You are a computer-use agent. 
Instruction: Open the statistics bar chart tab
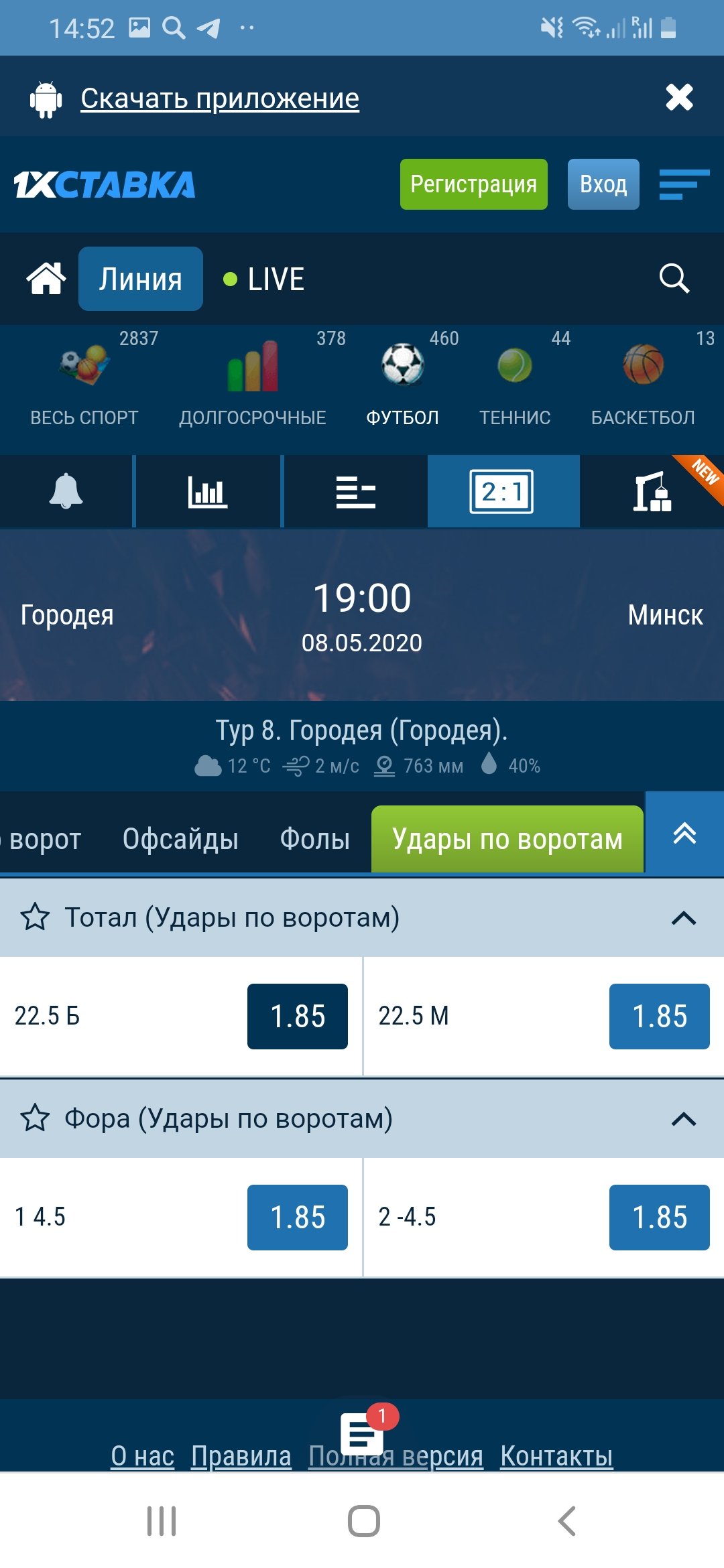coord(207,491)
